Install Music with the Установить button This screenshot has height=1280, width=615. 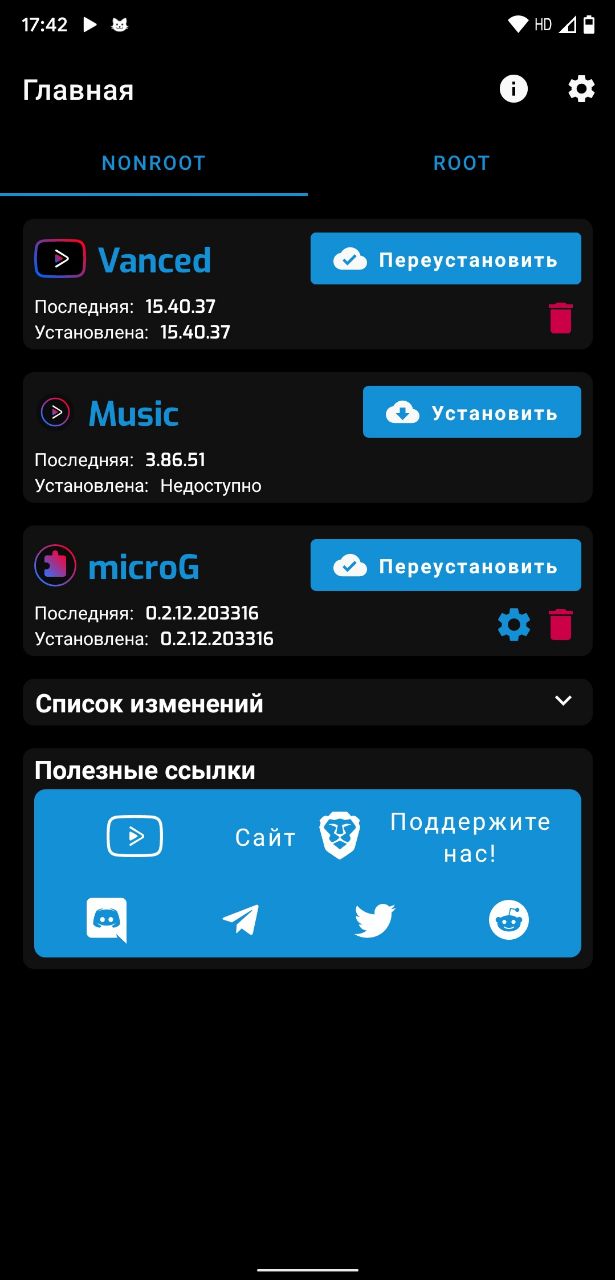pos(472,412)
